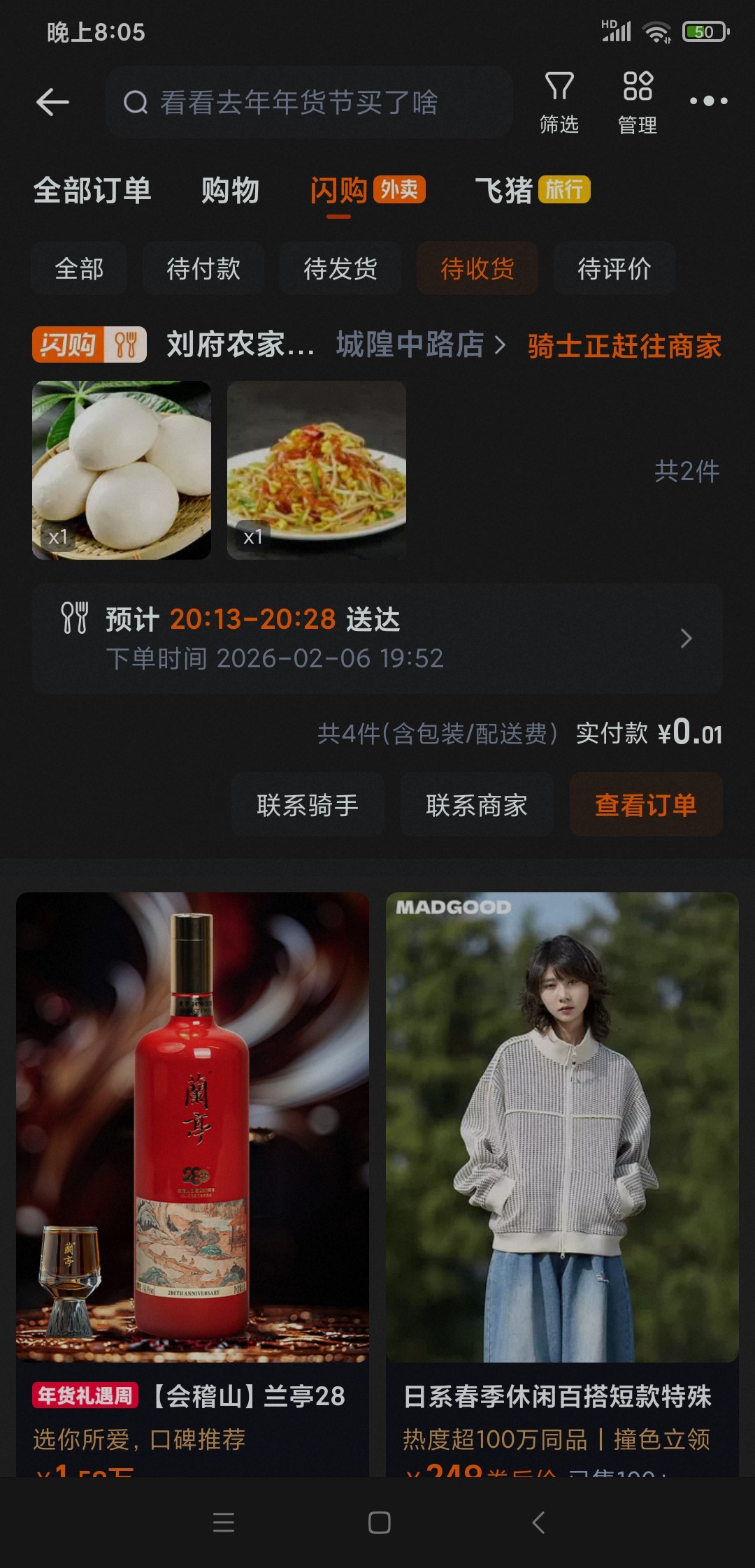This screenshot has width=755, height=1568.
Task: Tap the order search box
Action: pyautogui.click(x=308, y=103)
